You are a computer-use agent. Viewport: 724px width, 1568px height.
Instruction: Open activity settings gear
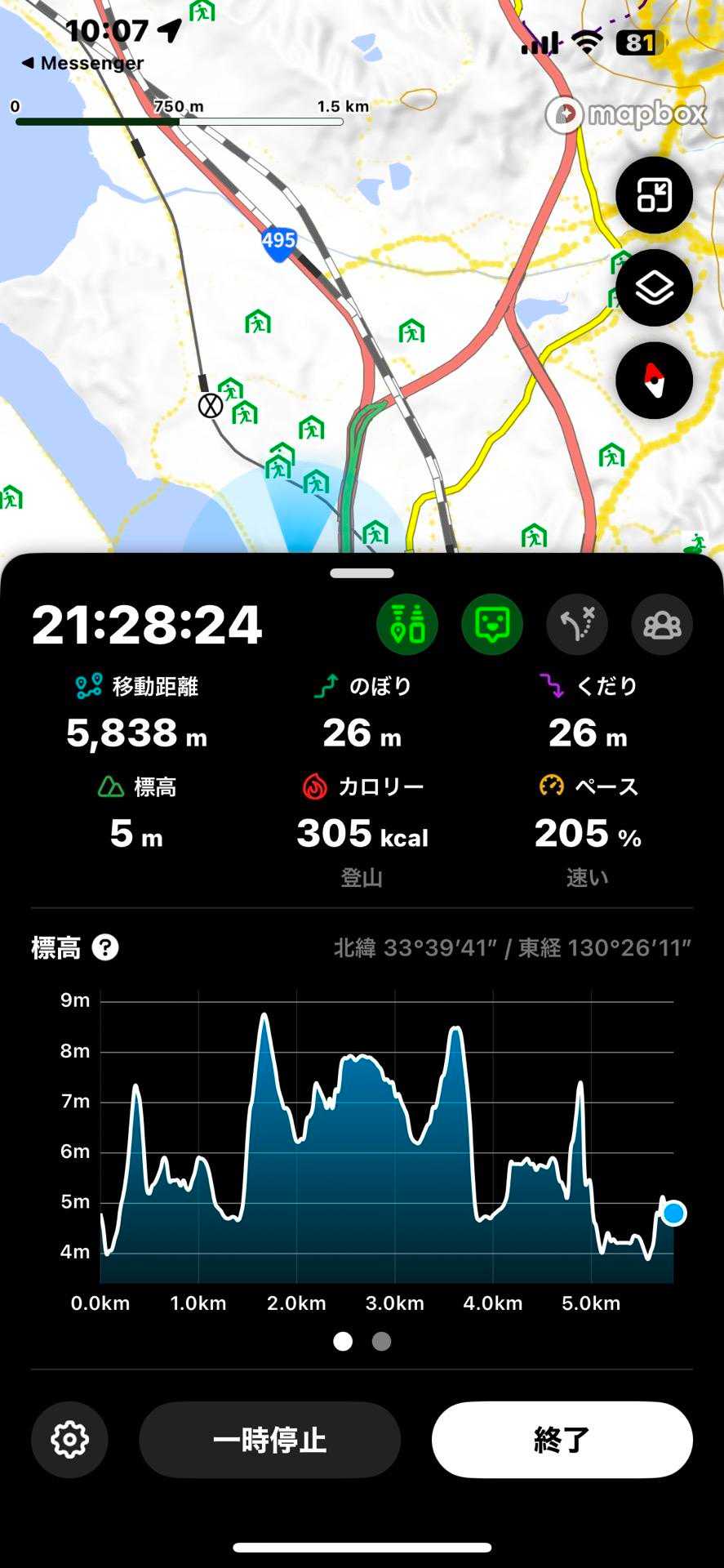[69, 1440]
